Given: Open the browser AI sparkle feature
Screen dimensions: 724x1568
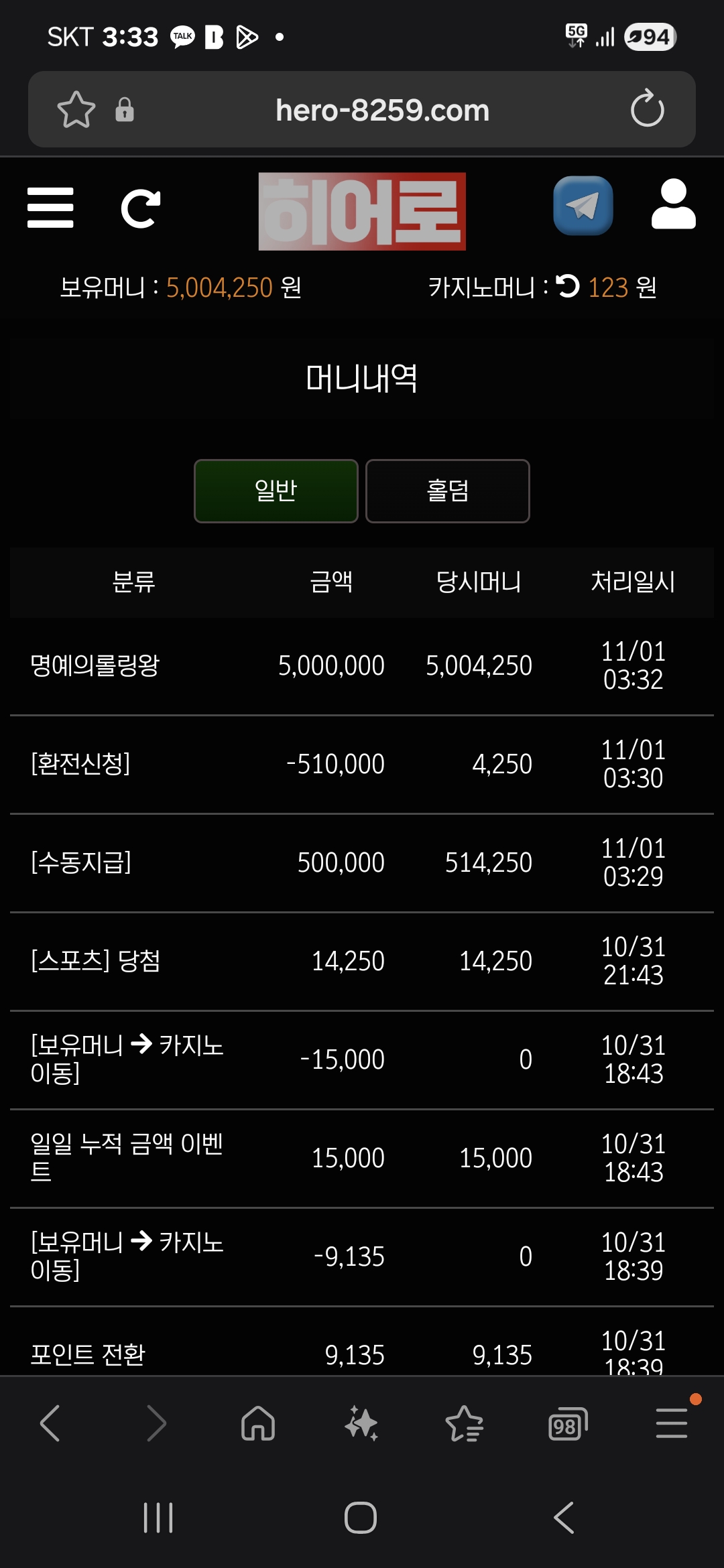Looking at the screenshot, I should [361, 1423].
